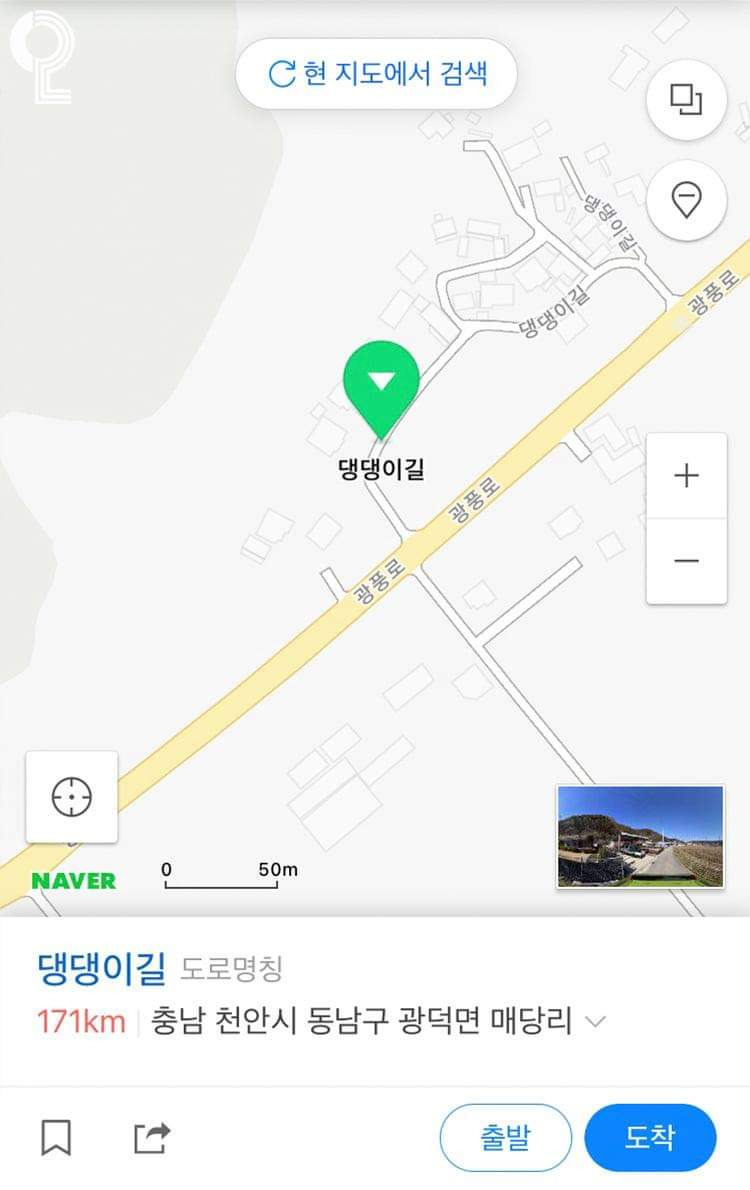Viewport: 750px width, 1190px height.
Task: Tap the green 댕댕이길 map marker
Action: (381, 387)
